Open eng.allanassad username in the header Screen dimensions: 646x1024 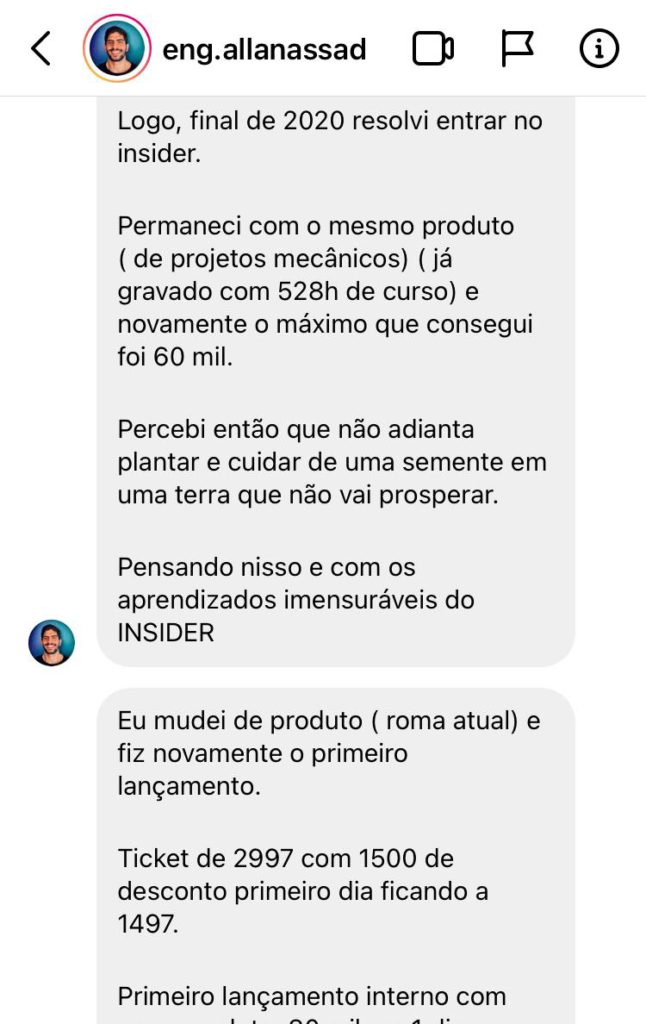264,49
